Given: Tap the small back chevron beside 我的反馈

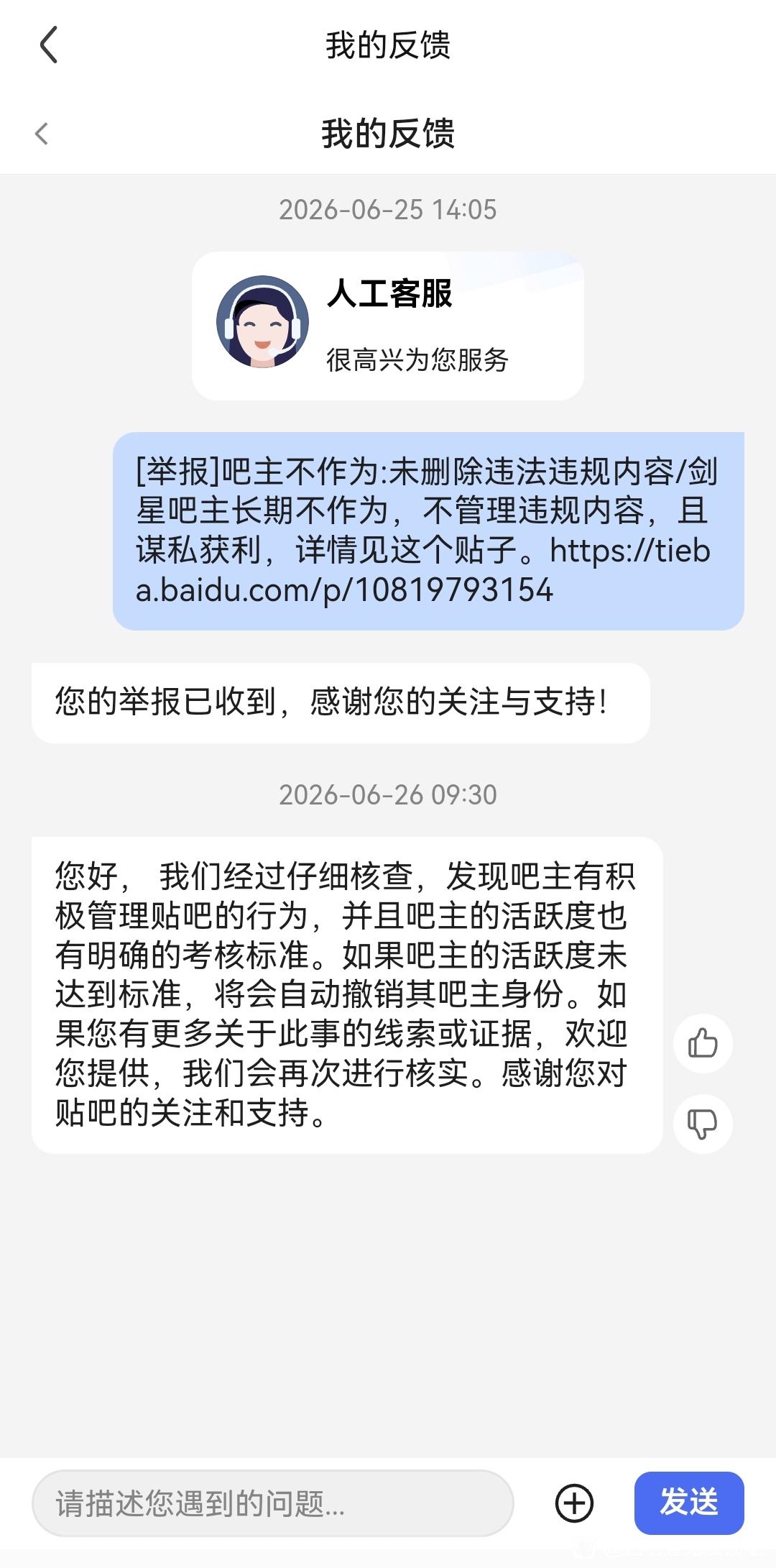Looking at the screenshot, I should (42, 134).
